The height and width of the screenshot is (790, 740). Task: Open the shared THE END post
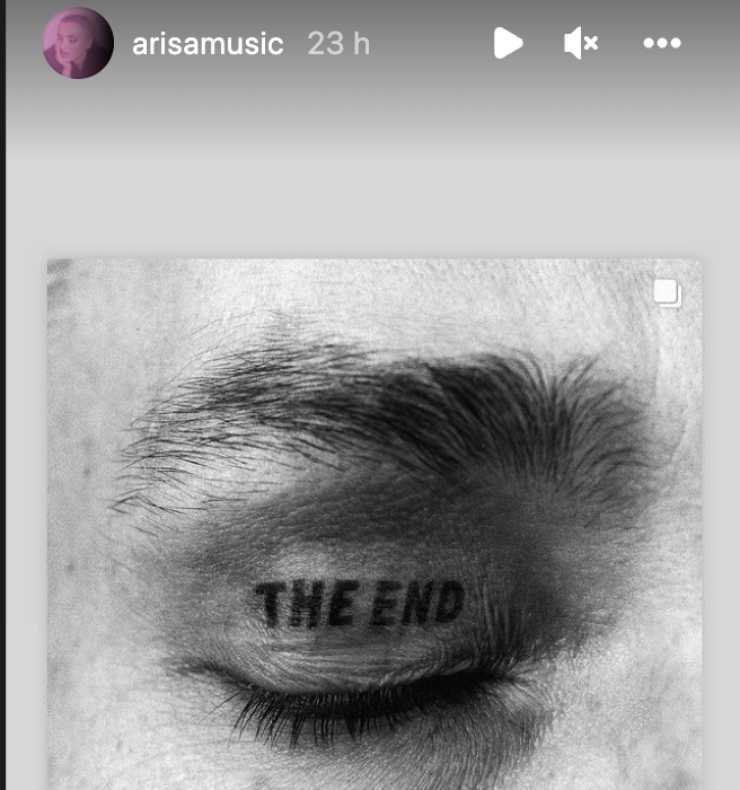click(374, 520)
